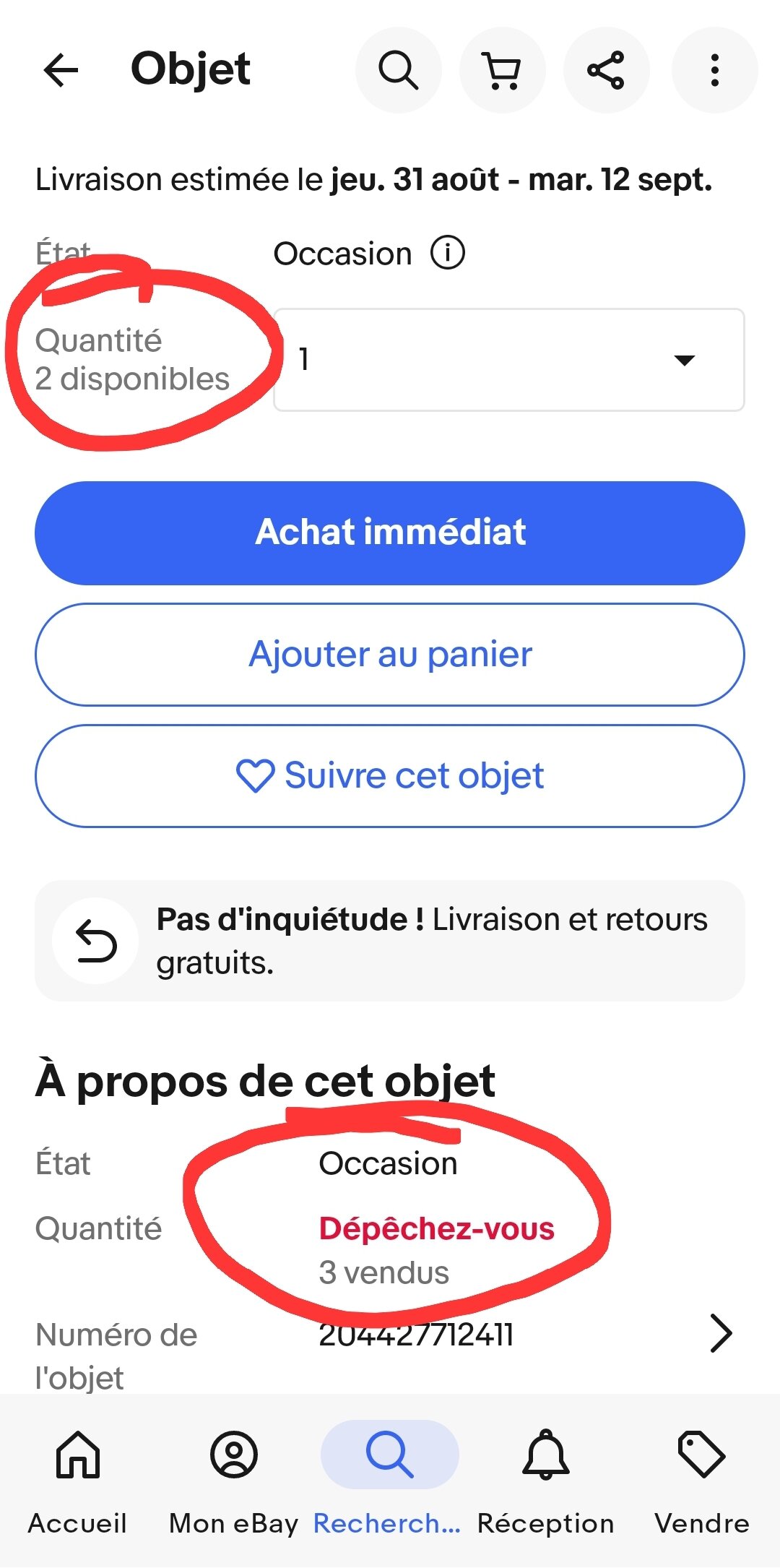The width and height of the screenshot is (780, 1568).
Task: Share this item
Action: (606, 70)
